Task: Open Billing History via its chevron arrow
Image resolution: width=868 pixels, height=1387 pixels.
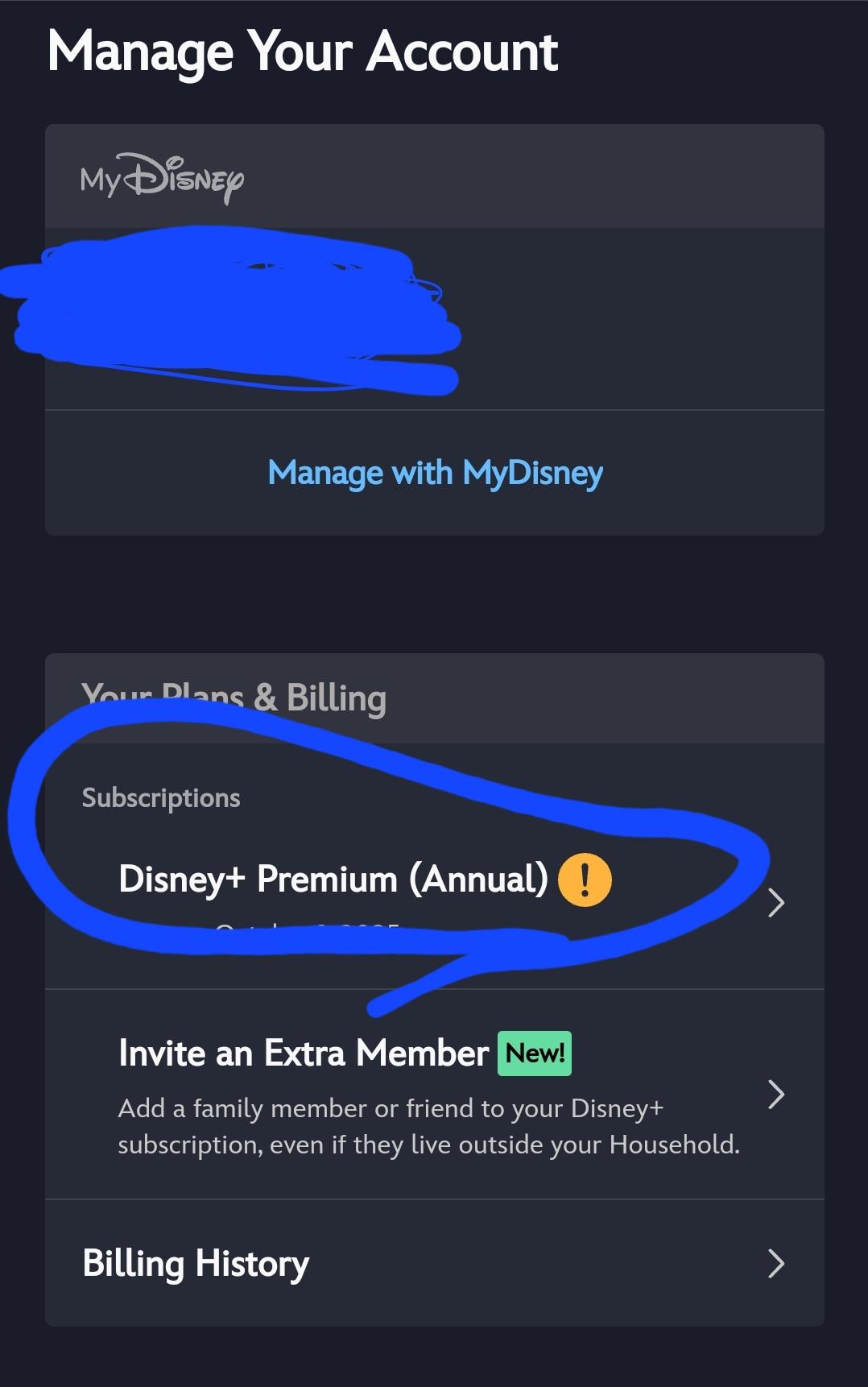Action: coord(775,1263)
